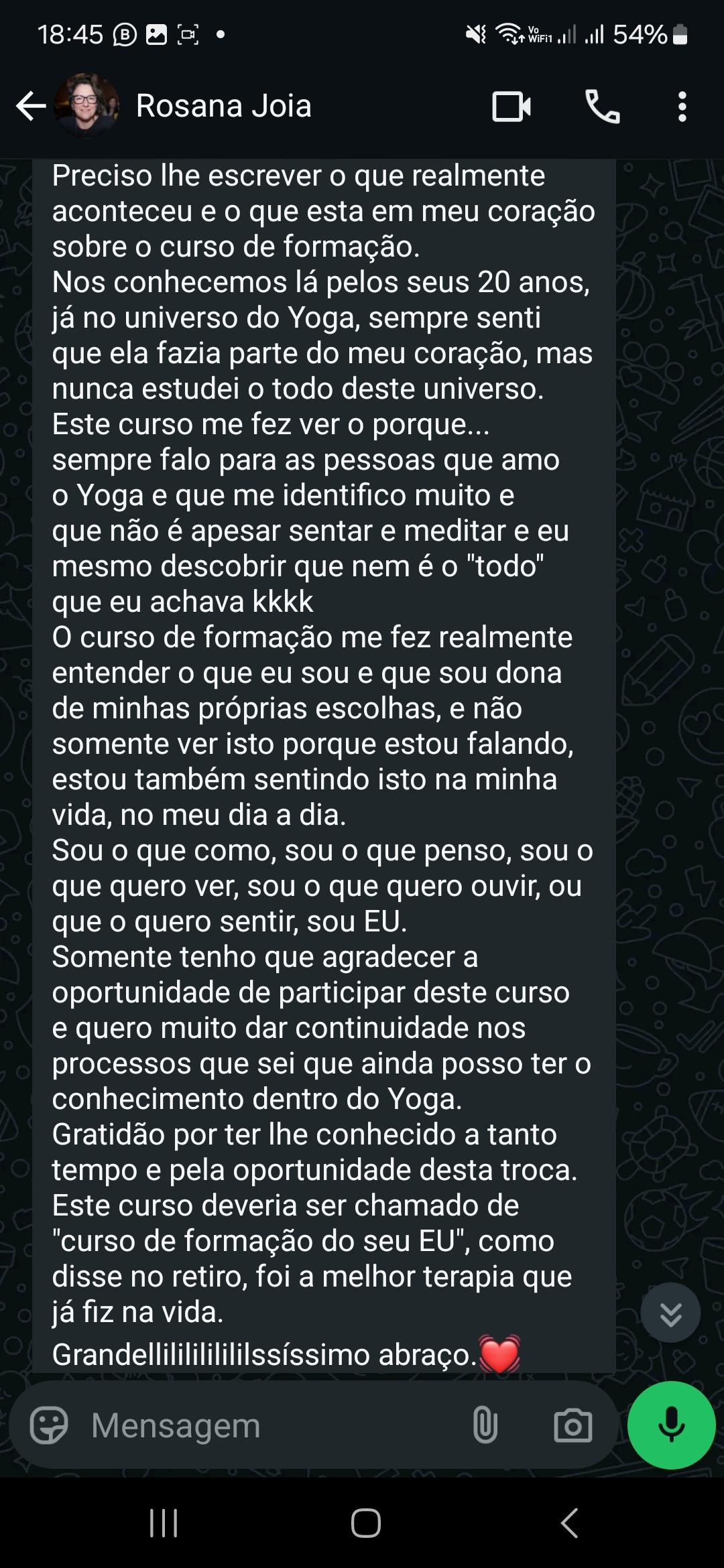Image resolution: width=724 pixels, height=1568 pixels.
Task: Go back to the chat list
Action: coord(31,107)
